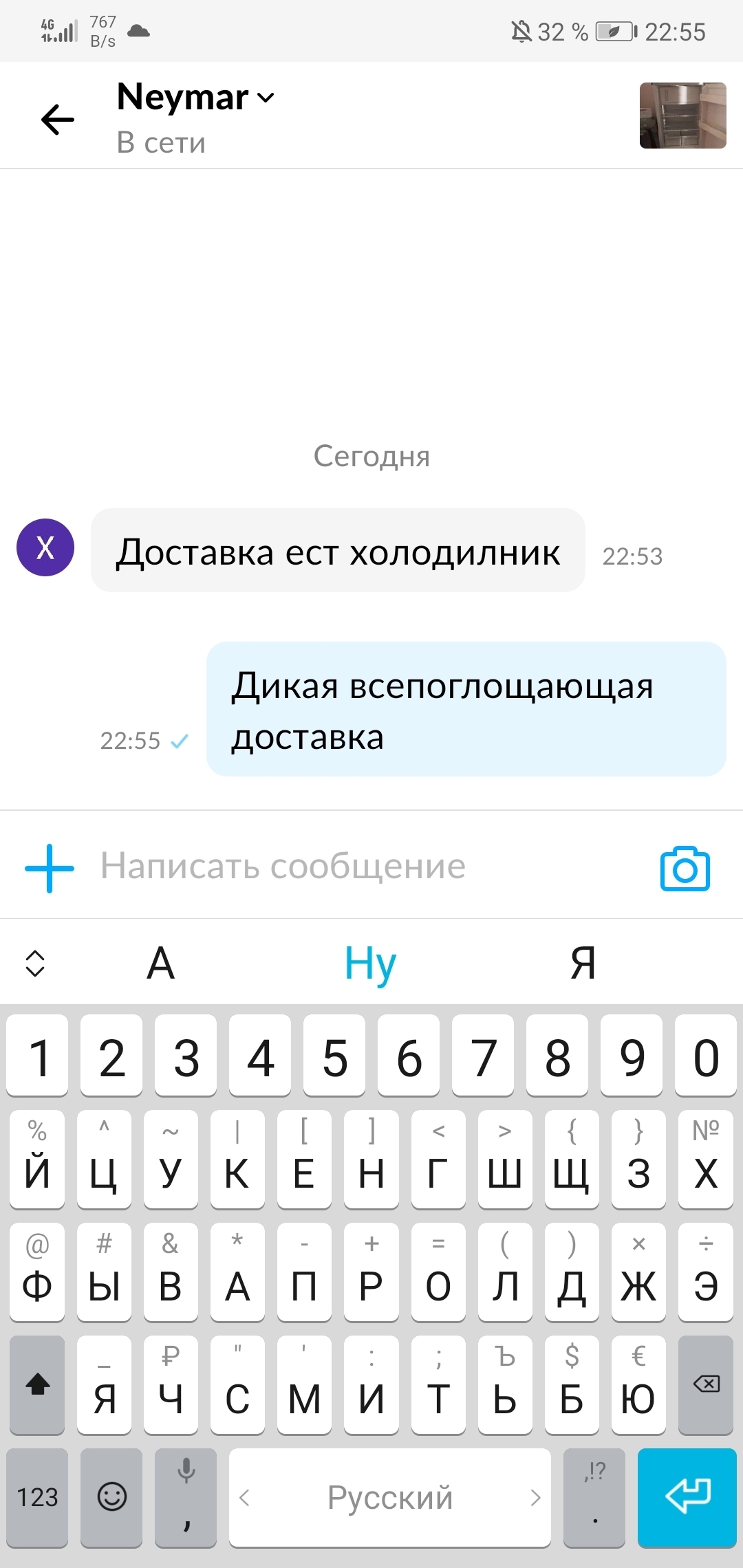The image size is (743, 1568).
Task: Tap the backspace key on keyboard
Action: pyautogui.click(x=706, y=1384)
